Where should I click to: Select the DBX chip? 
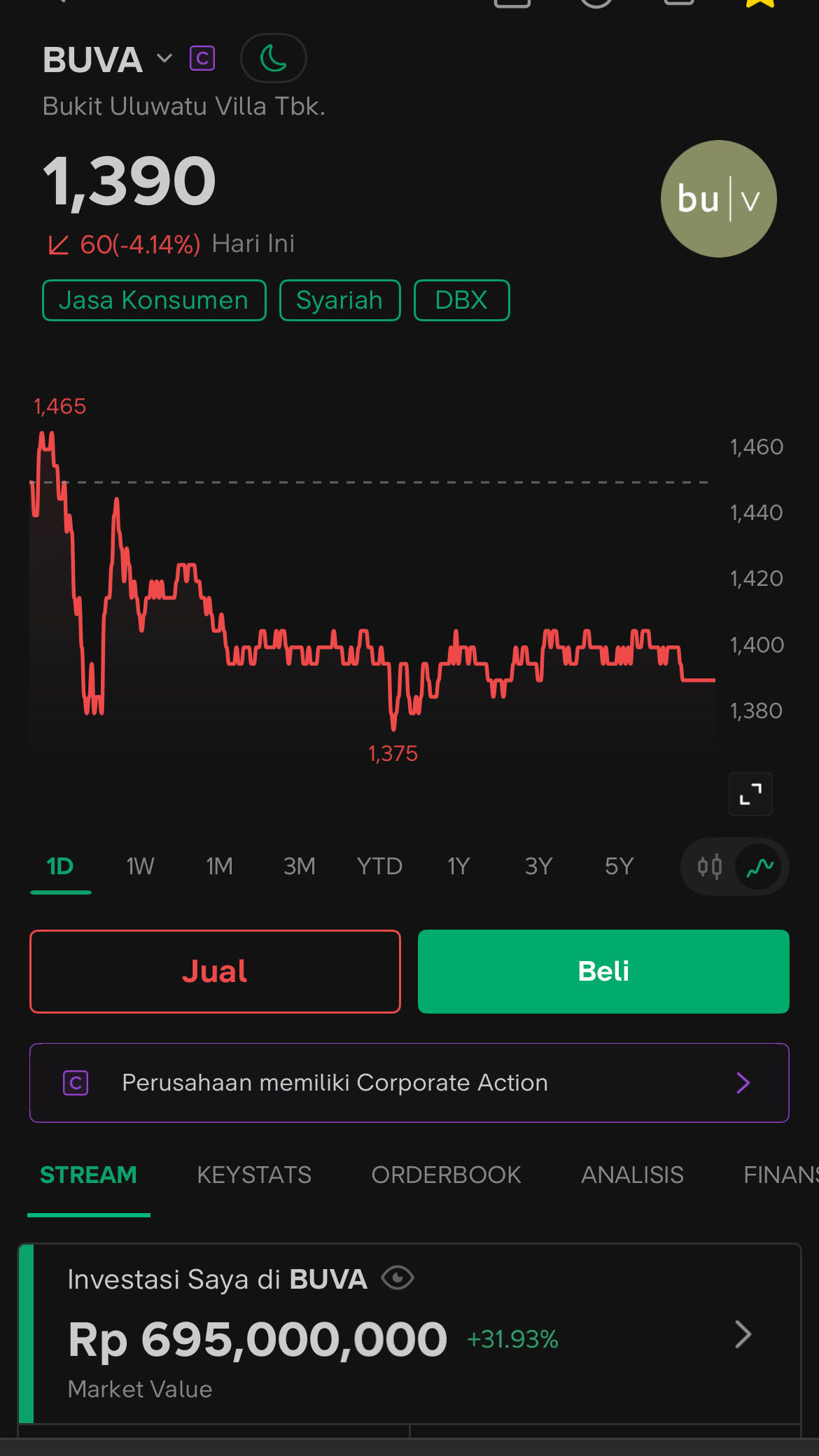point(461,300)
